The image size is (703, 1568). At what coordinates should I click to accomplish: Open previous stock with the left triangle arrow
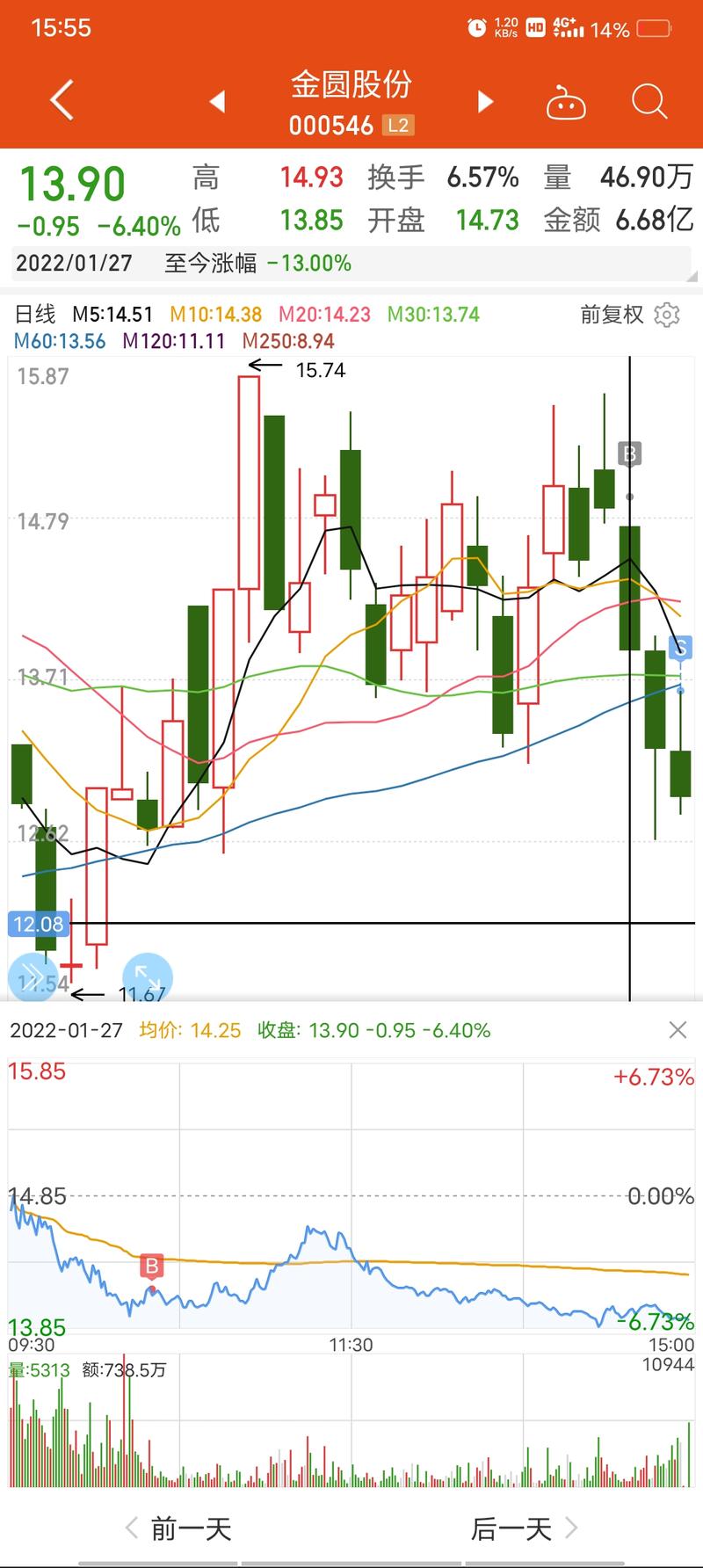tap(217, 100)
